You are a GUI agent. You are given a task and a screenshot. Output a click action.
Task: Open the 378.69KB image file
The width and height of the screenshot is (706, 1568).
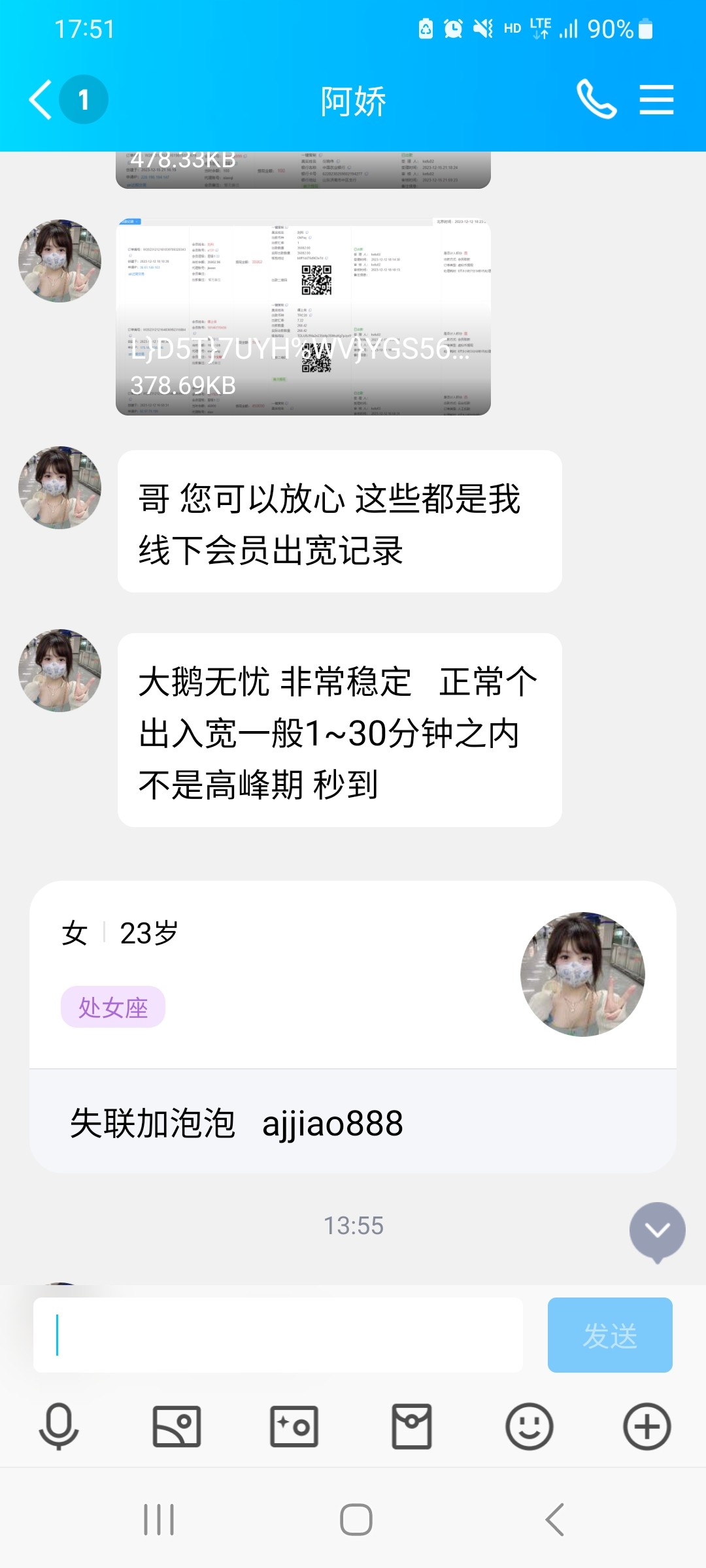point(303,317)
